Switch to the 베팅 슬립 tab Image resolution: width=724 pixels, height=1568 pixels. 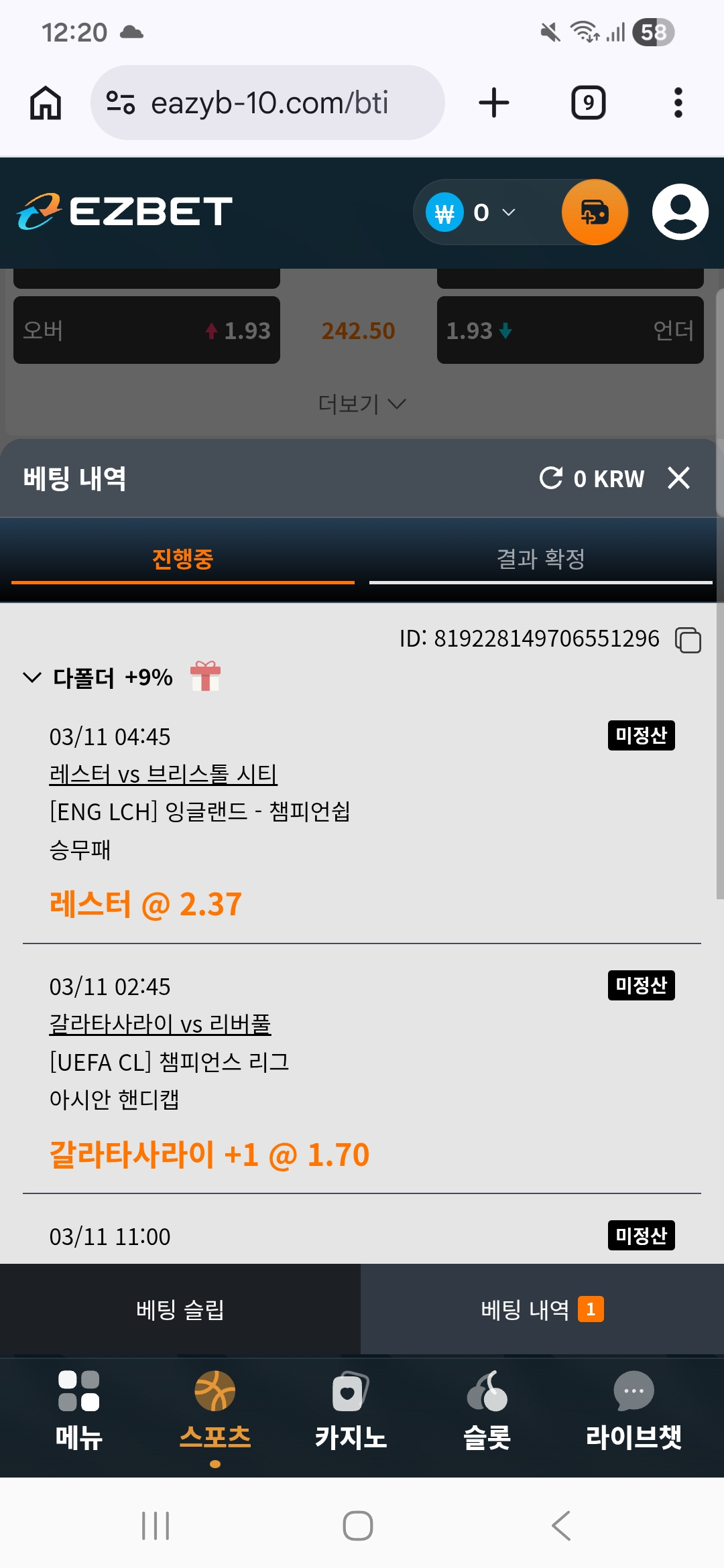[180, 1309]
